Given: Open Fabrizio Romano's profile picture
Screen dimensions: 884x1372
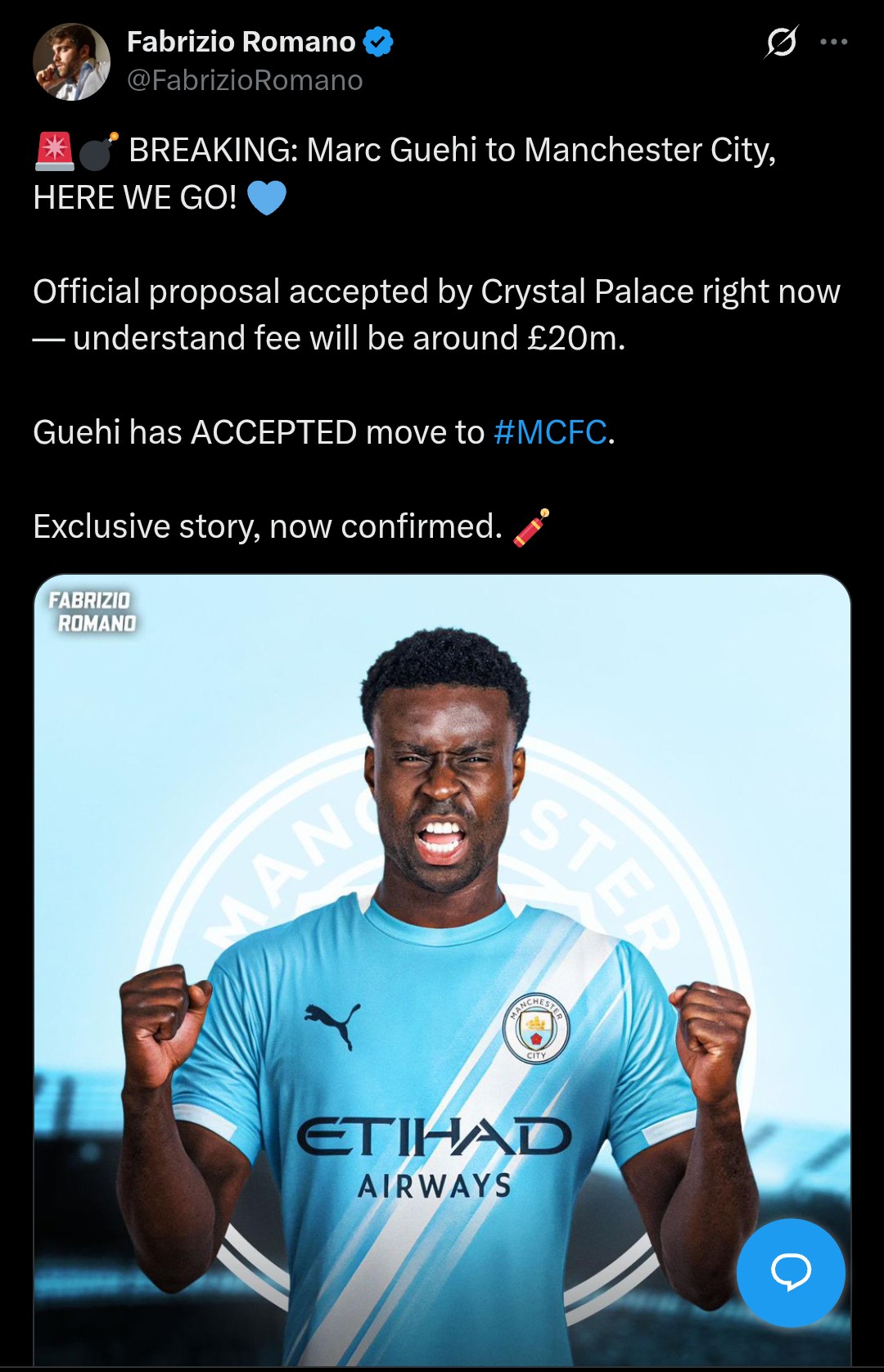Looking at the screenshot, I should [71, 62].
